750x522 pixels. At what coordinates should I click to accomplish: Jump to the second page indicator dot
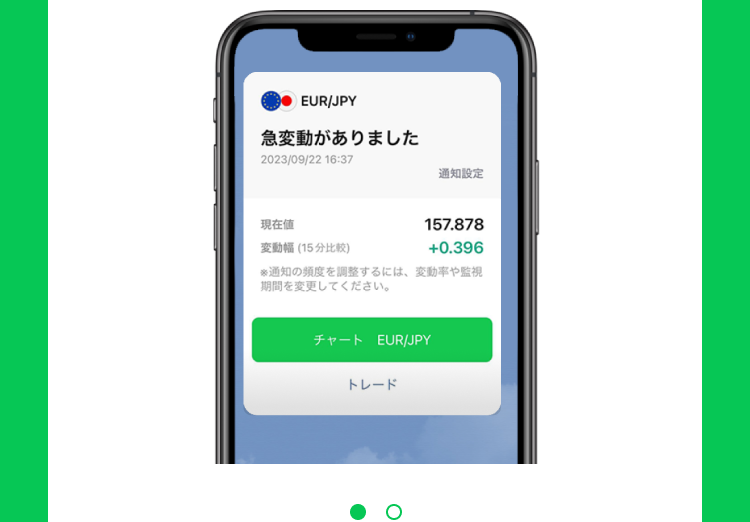pos(394,512)
